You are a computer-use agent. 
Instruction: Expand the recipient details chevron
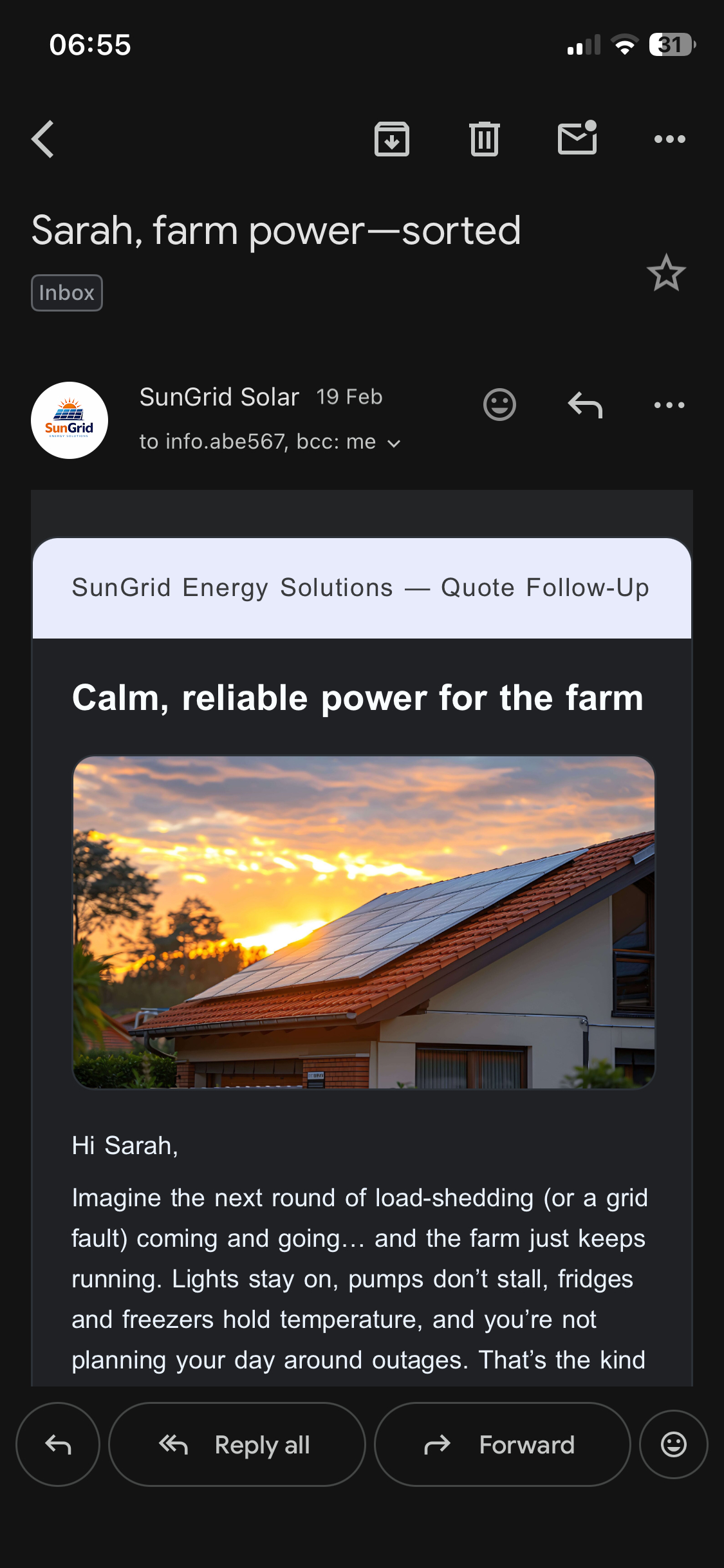(394, 442)
